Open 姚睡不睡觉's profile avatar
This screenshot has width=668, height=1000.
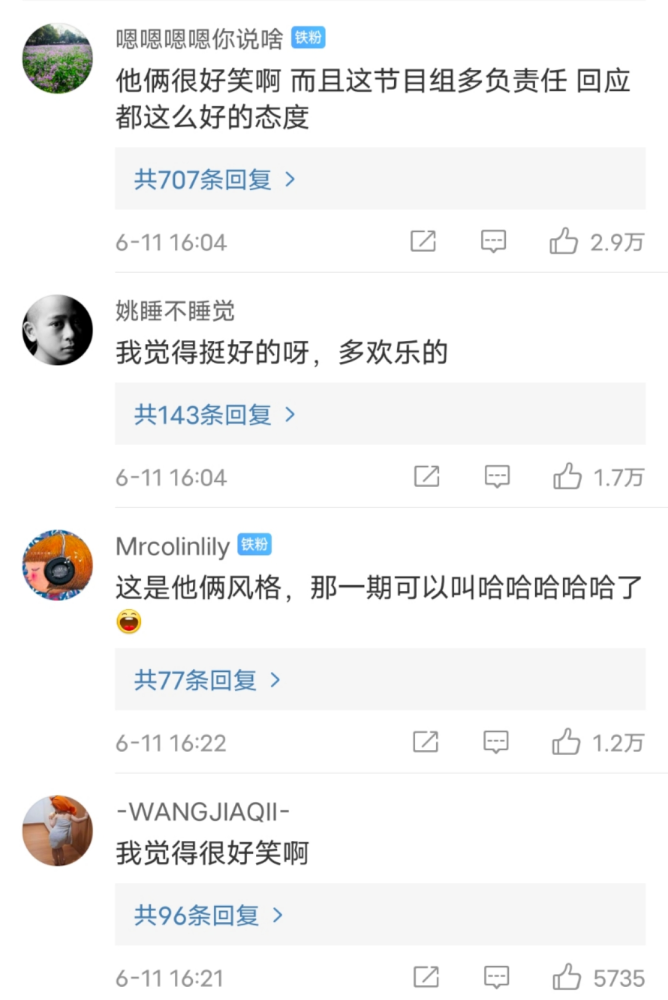pos(57,330)
